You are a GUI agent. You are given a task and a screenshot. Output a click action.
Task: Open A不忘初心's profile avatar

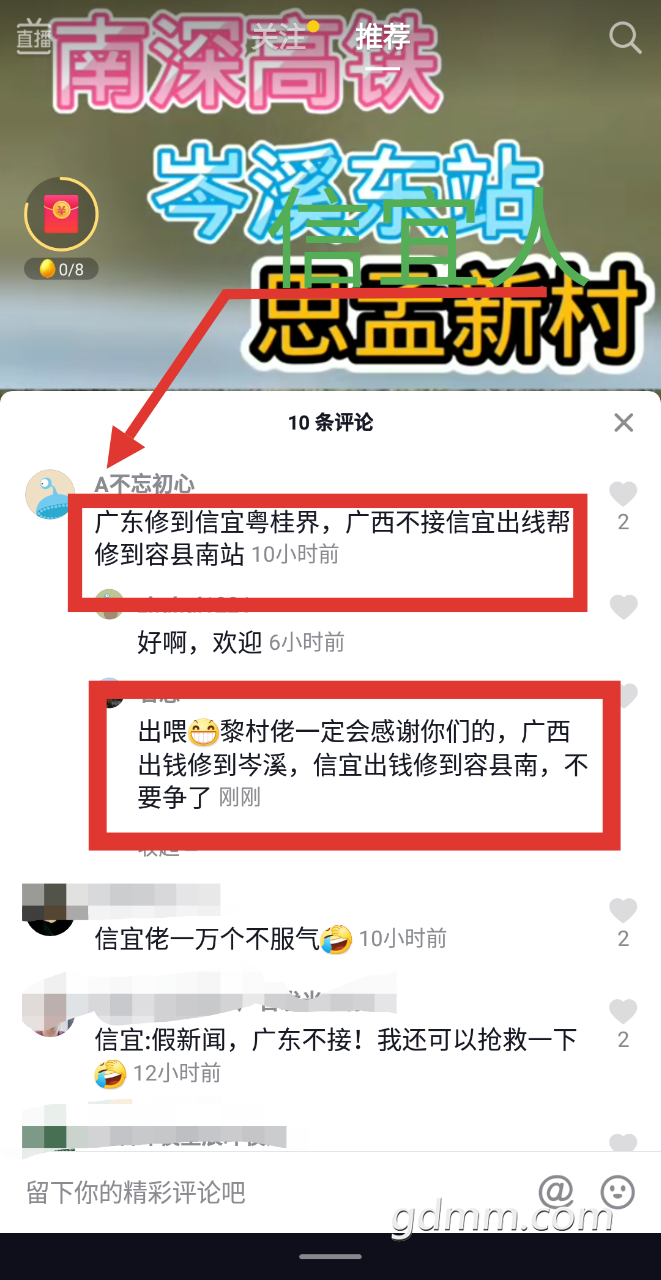coord(49,494)
